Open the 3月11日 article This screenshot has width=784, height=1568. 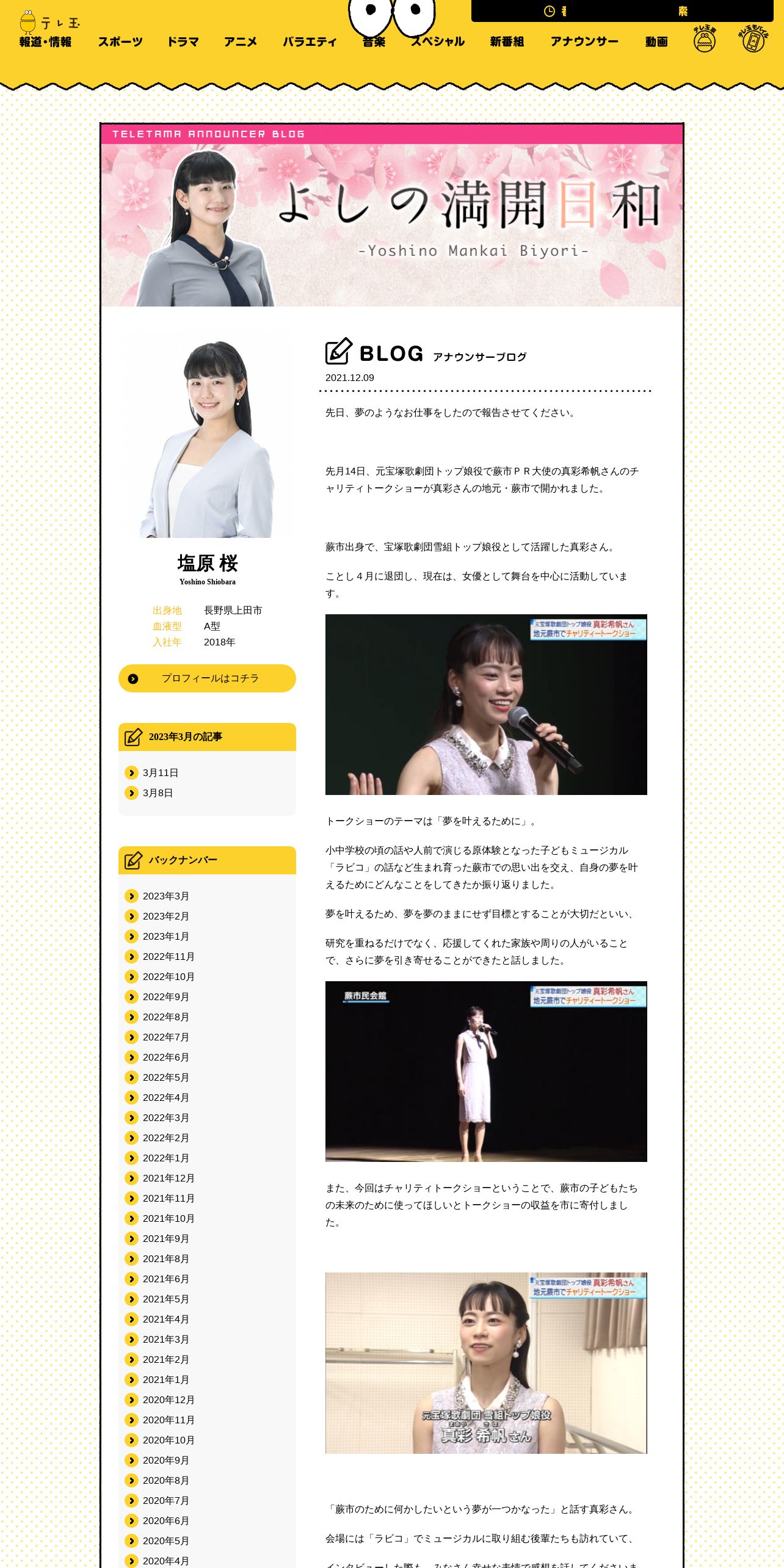click(x=160, y=773)
